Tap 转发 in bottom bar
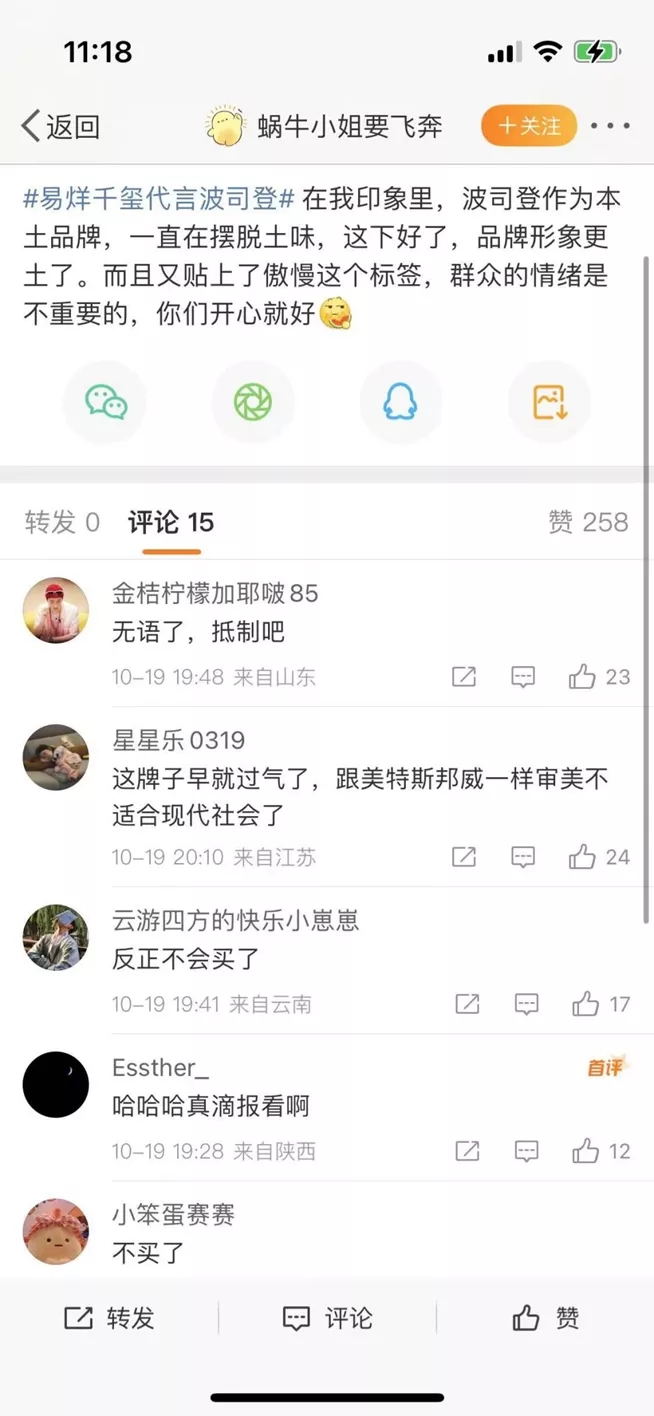This screenshot has width=654, height=1416. tap(110, 1318)
